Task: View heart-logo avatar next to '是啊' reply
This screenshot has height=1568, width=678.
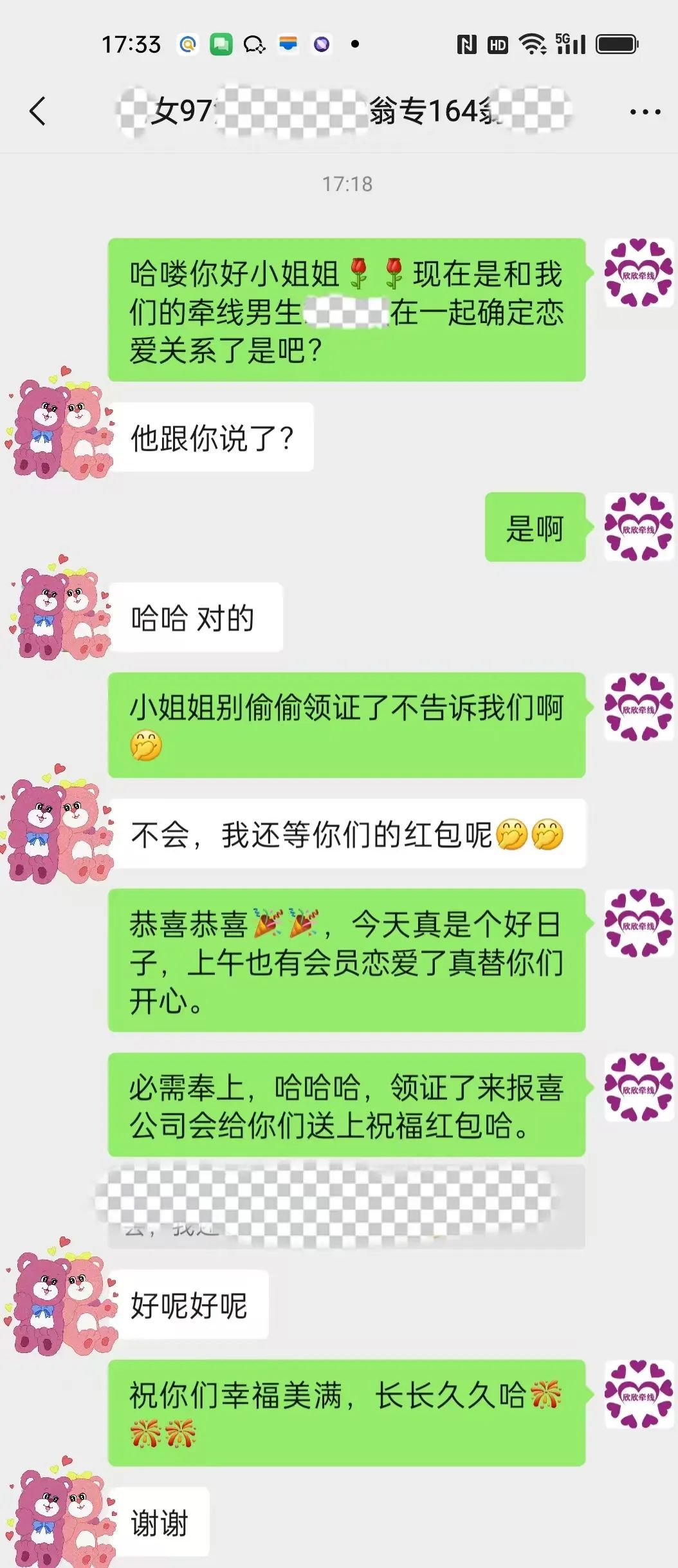Action: [638, 527]
